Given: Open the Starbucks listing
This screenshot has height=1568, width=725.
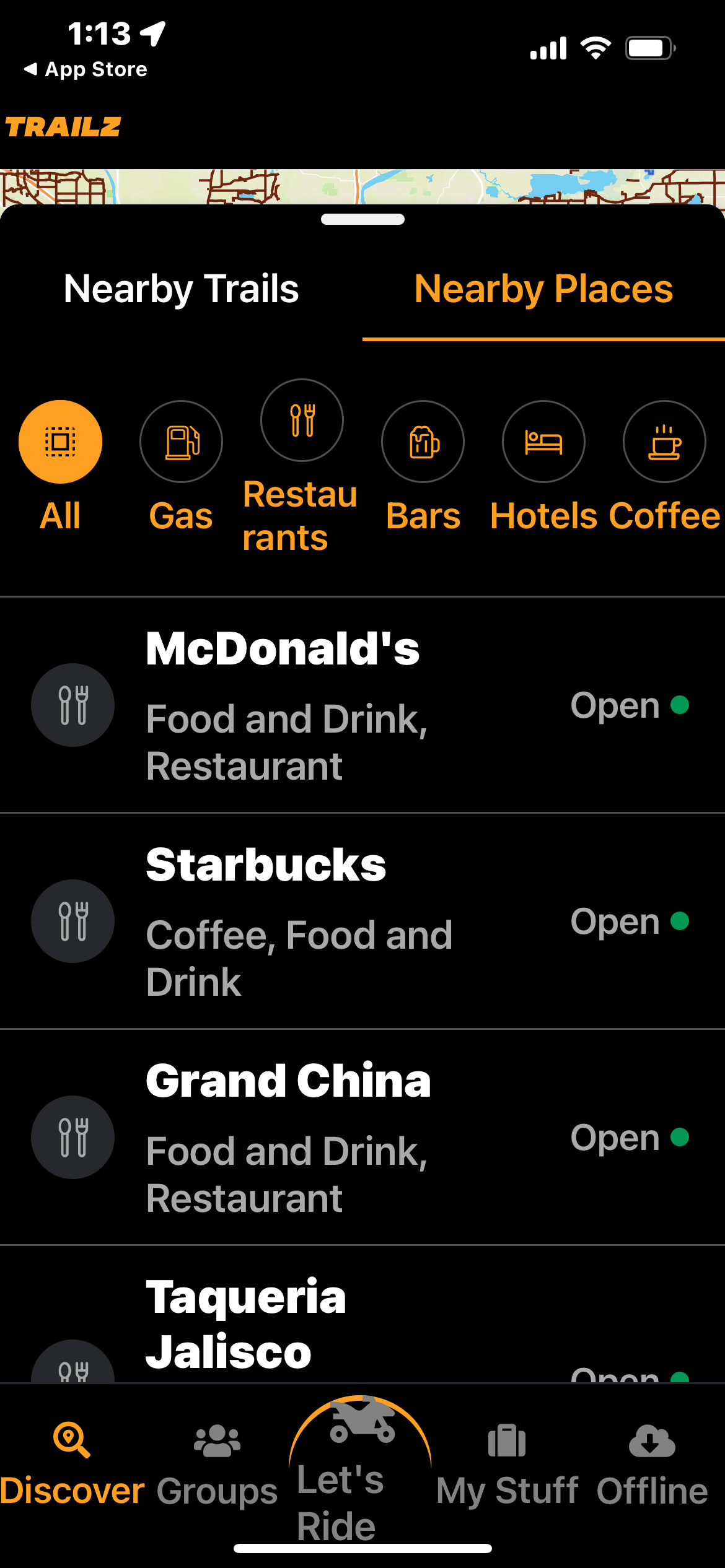Looking at the screenshot, I should click(362, 921).
